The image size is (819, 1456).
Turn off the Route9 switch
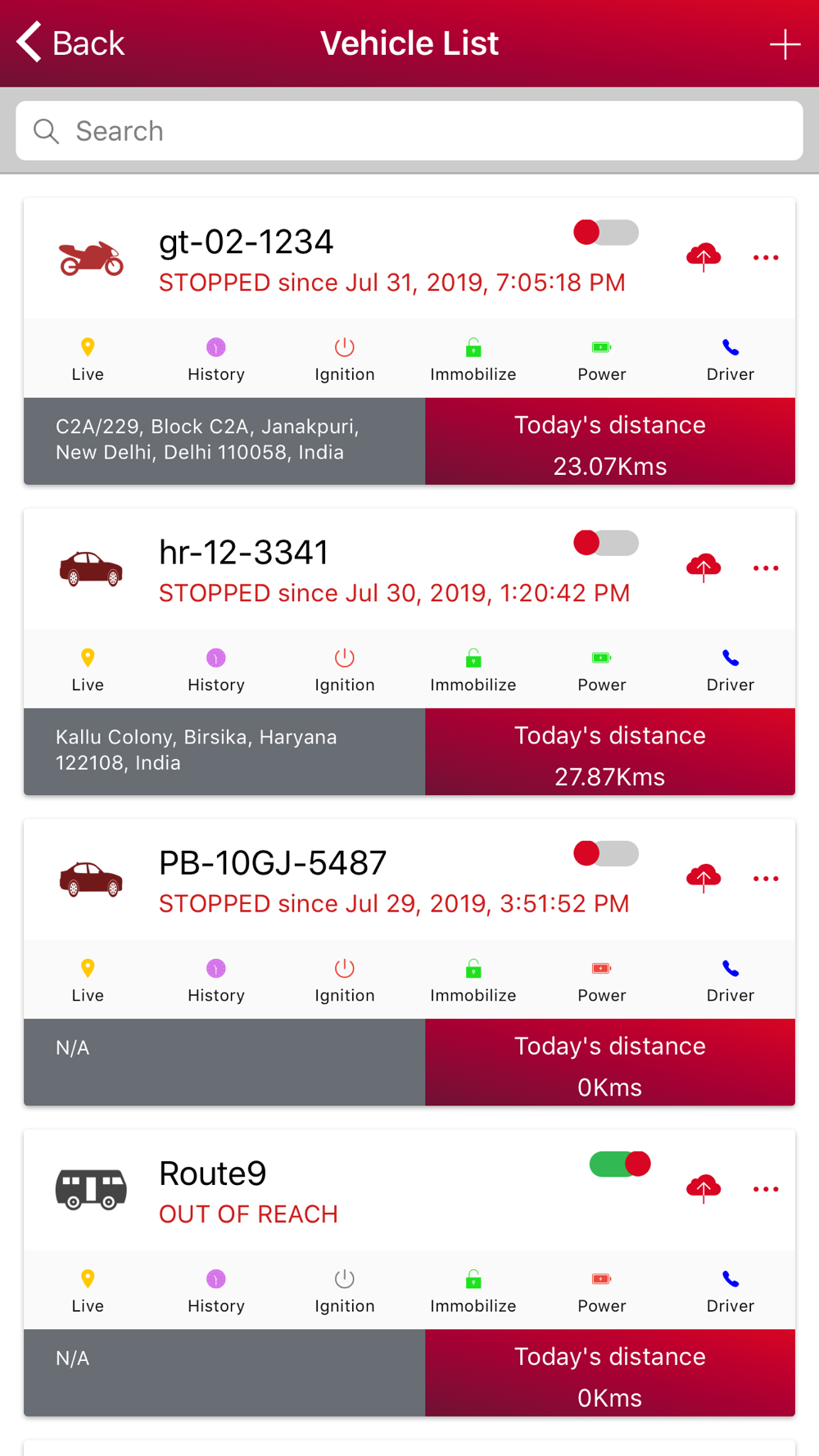click(620, 1164)
